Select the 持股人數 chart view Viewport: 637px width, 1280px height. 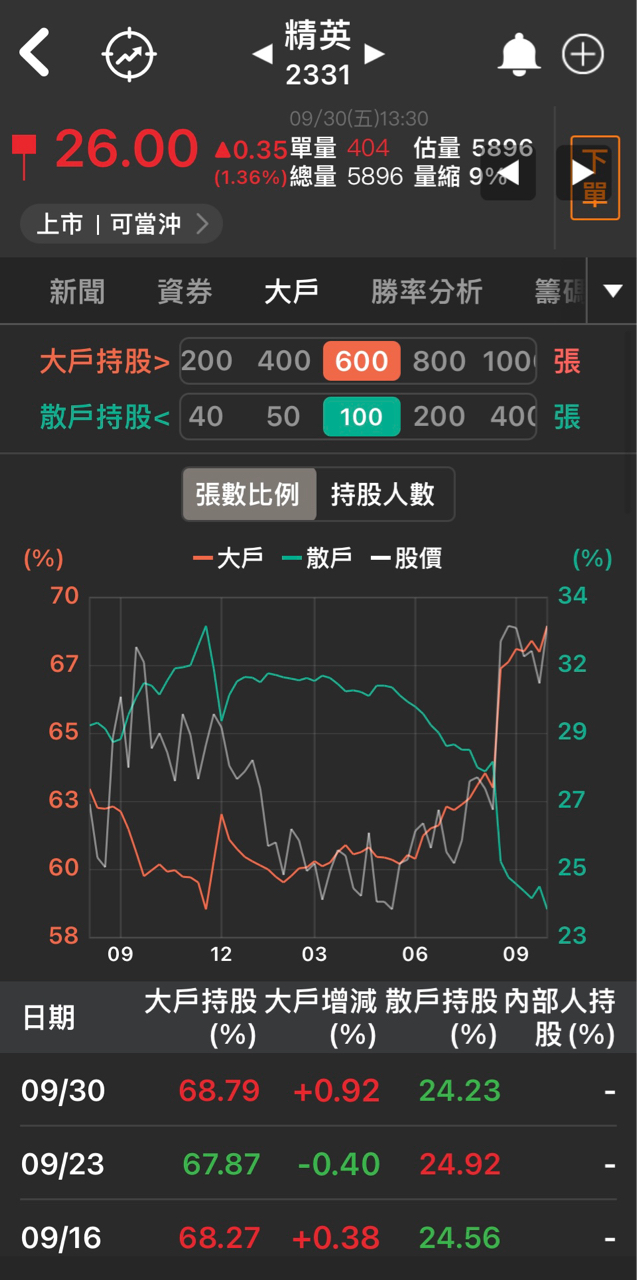[383, 494]
